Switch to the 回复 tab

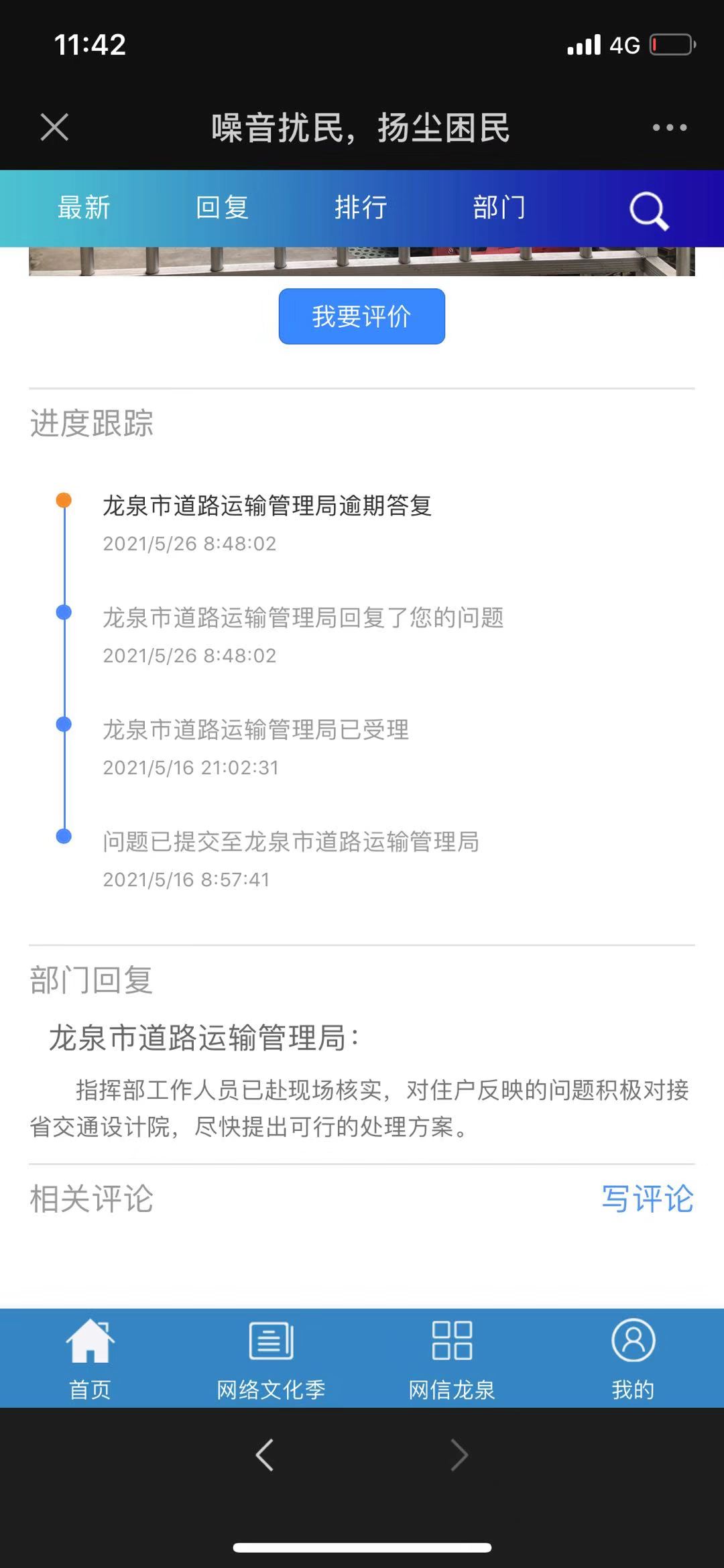click(223, 208)
